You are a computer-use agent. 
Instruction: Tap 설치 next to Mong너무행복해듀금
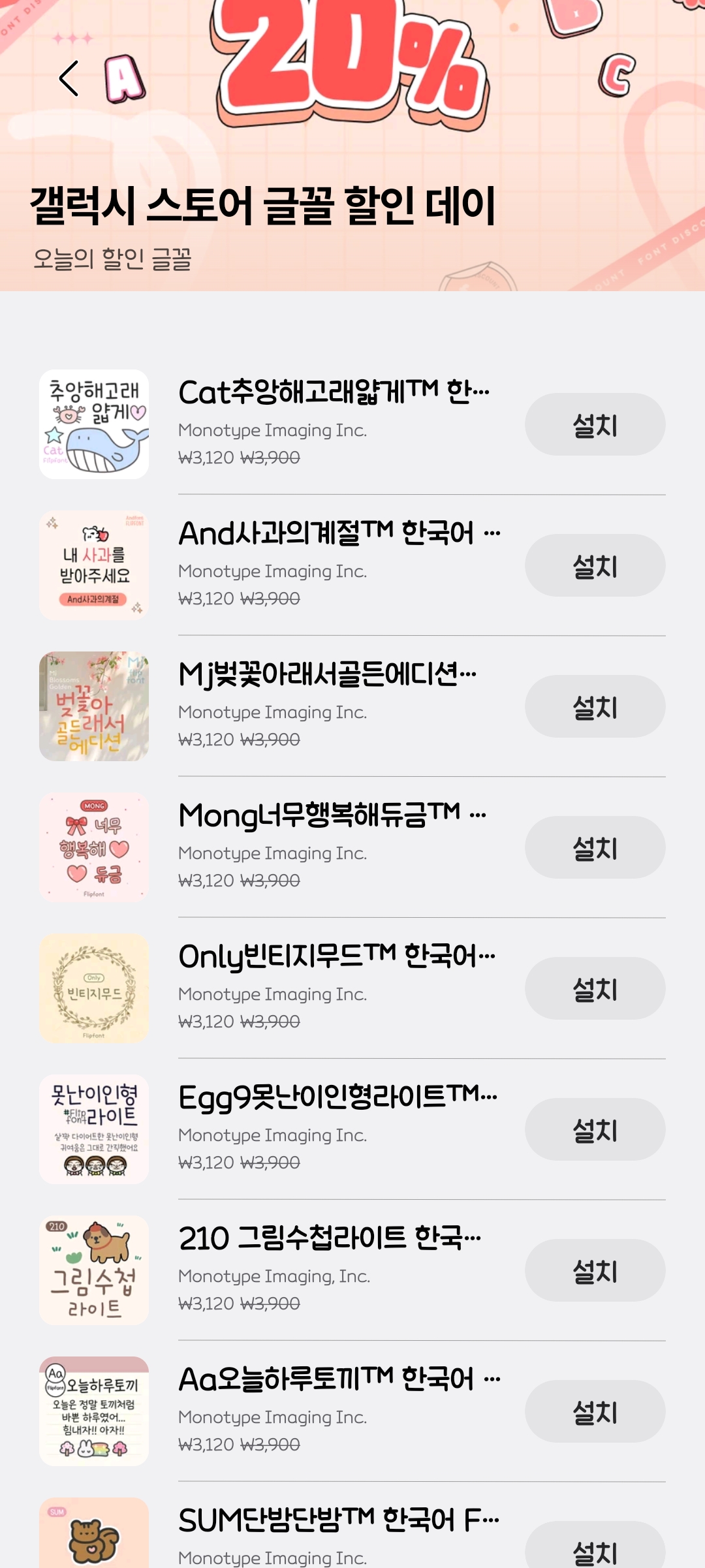[x=595, y=847]
